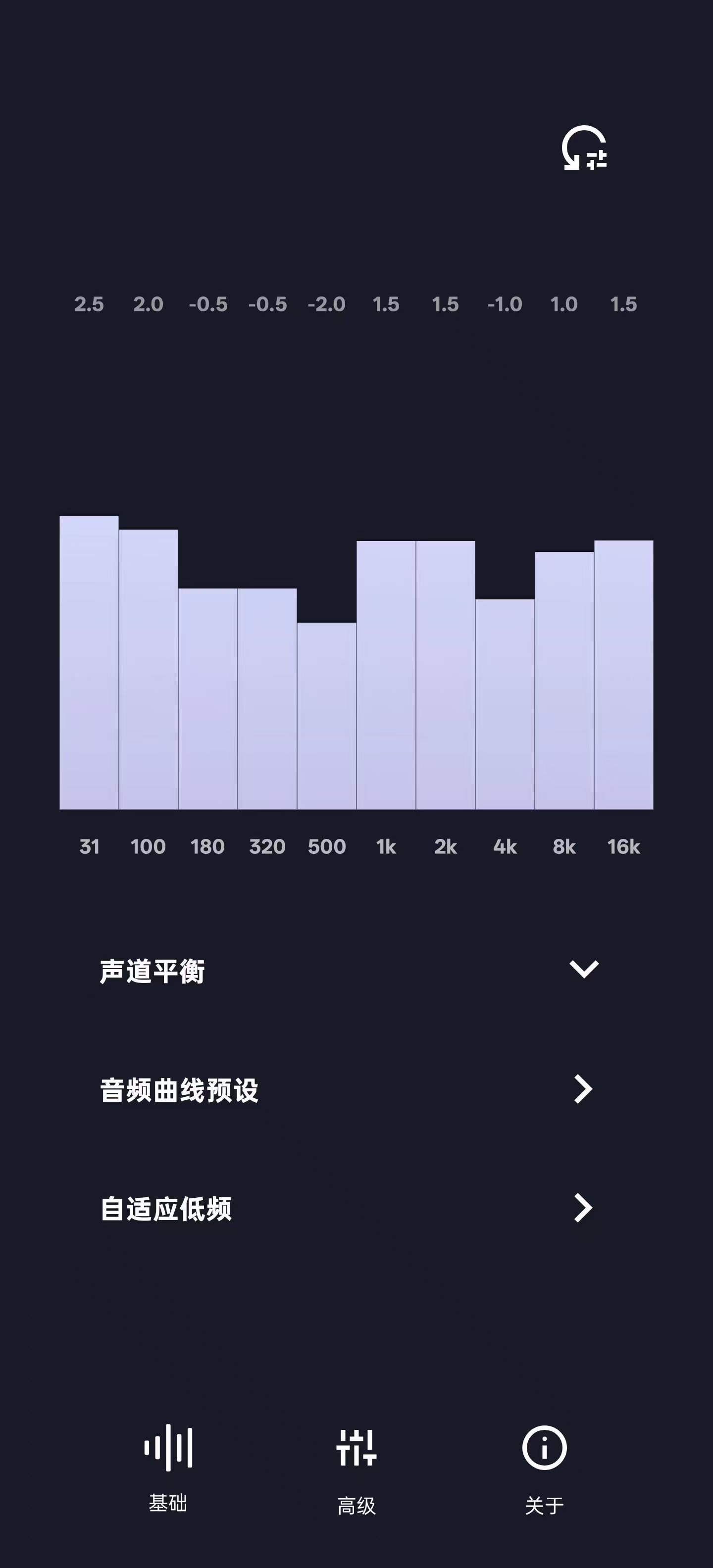Tap the 16k equalizer band

(x=623, y=675)
